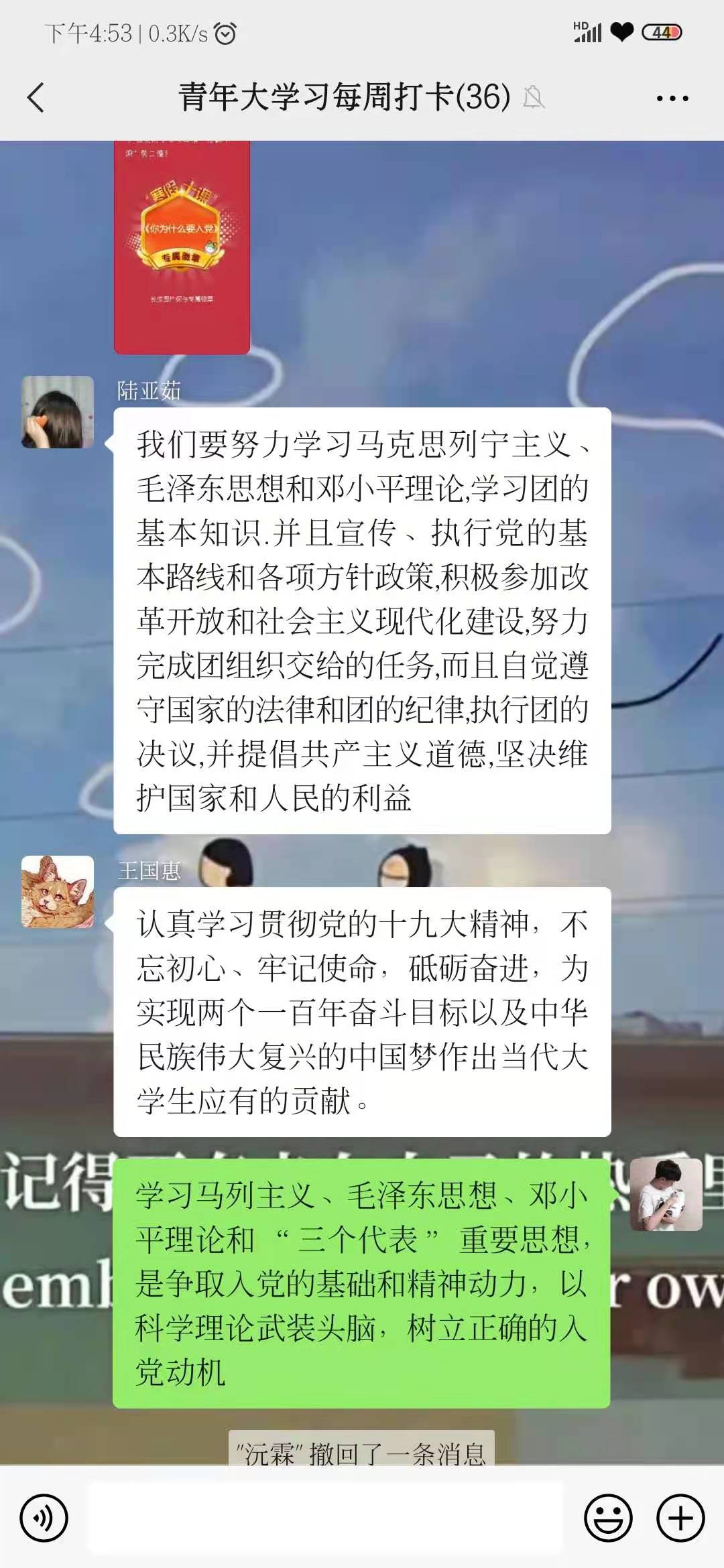The height and width of the screenshot is (1568, 724).
Task: Tap 王国惠's cat avatar
Action: (58, 892)
